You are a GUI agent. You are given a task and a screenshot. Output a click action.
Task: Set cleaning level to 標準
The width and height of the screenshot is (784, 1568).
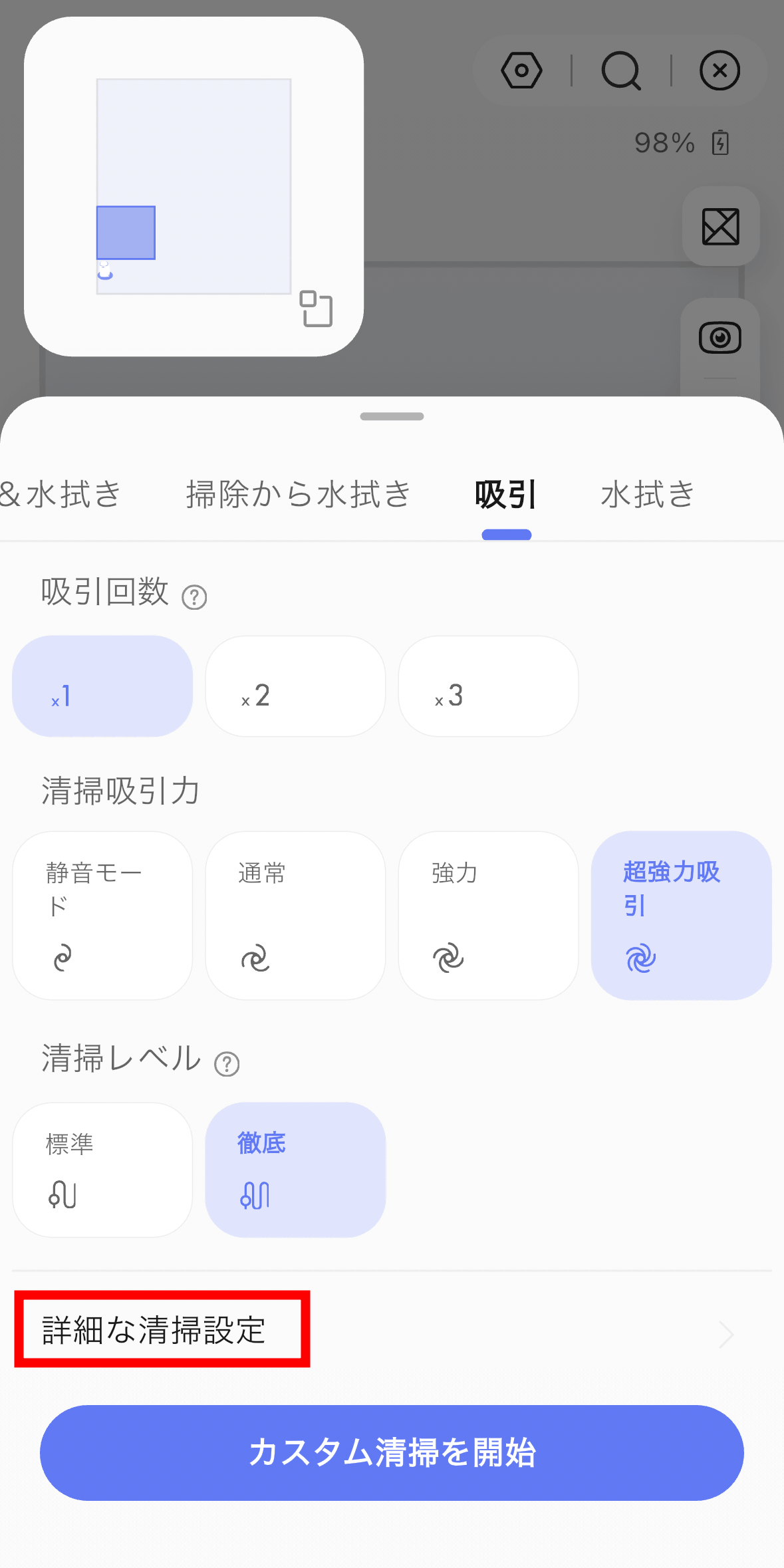(x=102, y=1169)
